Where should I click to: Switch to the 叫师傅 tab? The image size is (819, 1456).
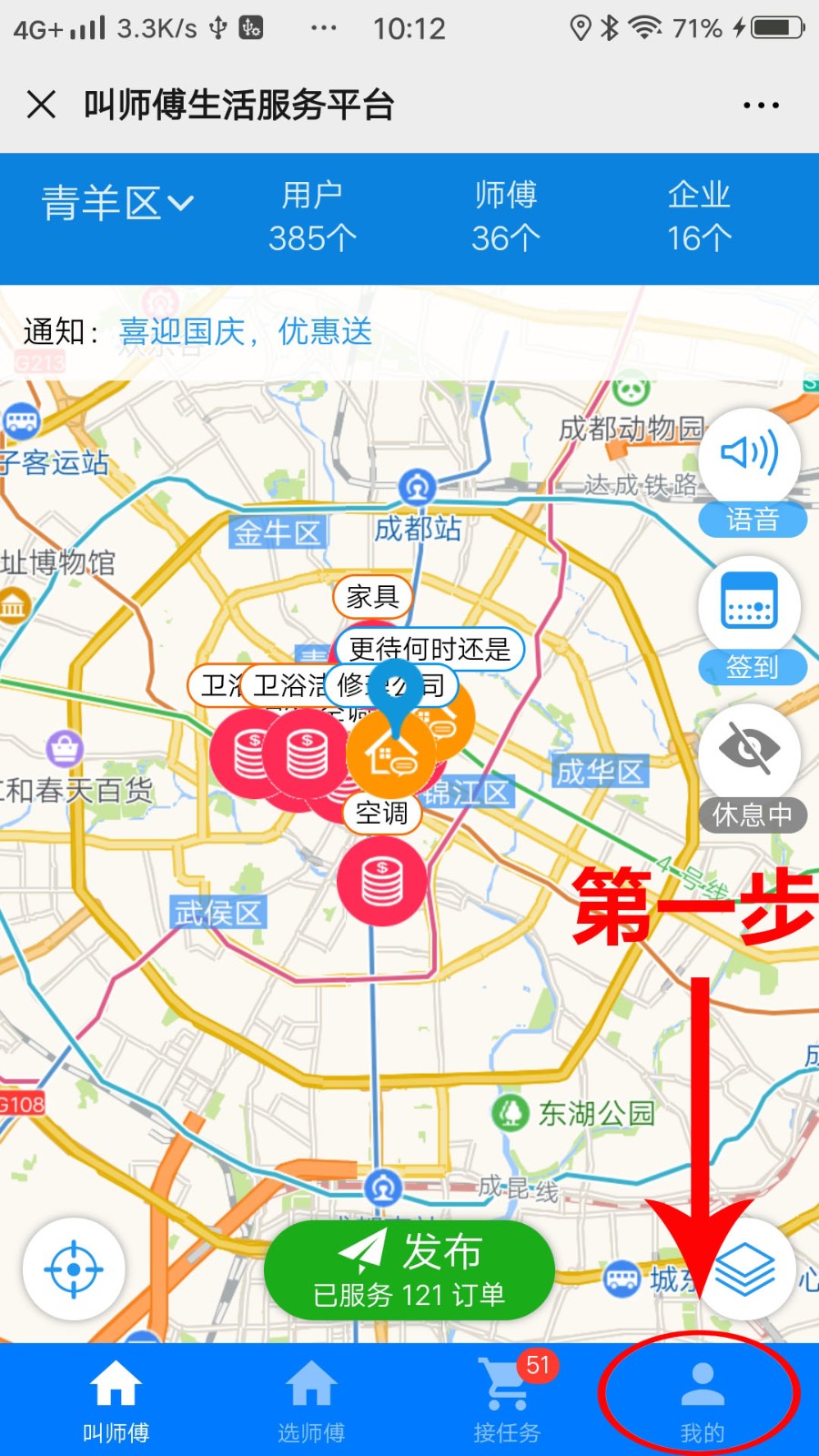[x=116, y=1401]
